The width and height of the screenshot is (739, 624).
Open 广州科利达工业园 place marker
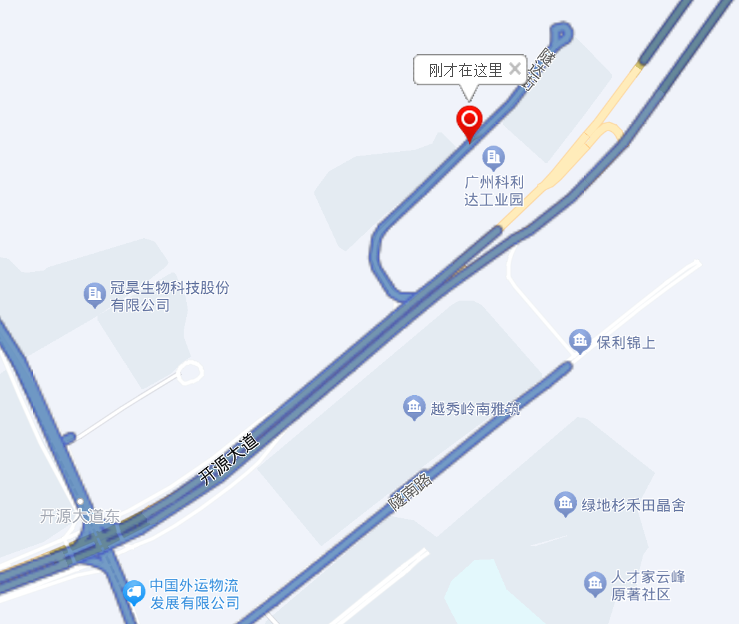coord(493,157)
